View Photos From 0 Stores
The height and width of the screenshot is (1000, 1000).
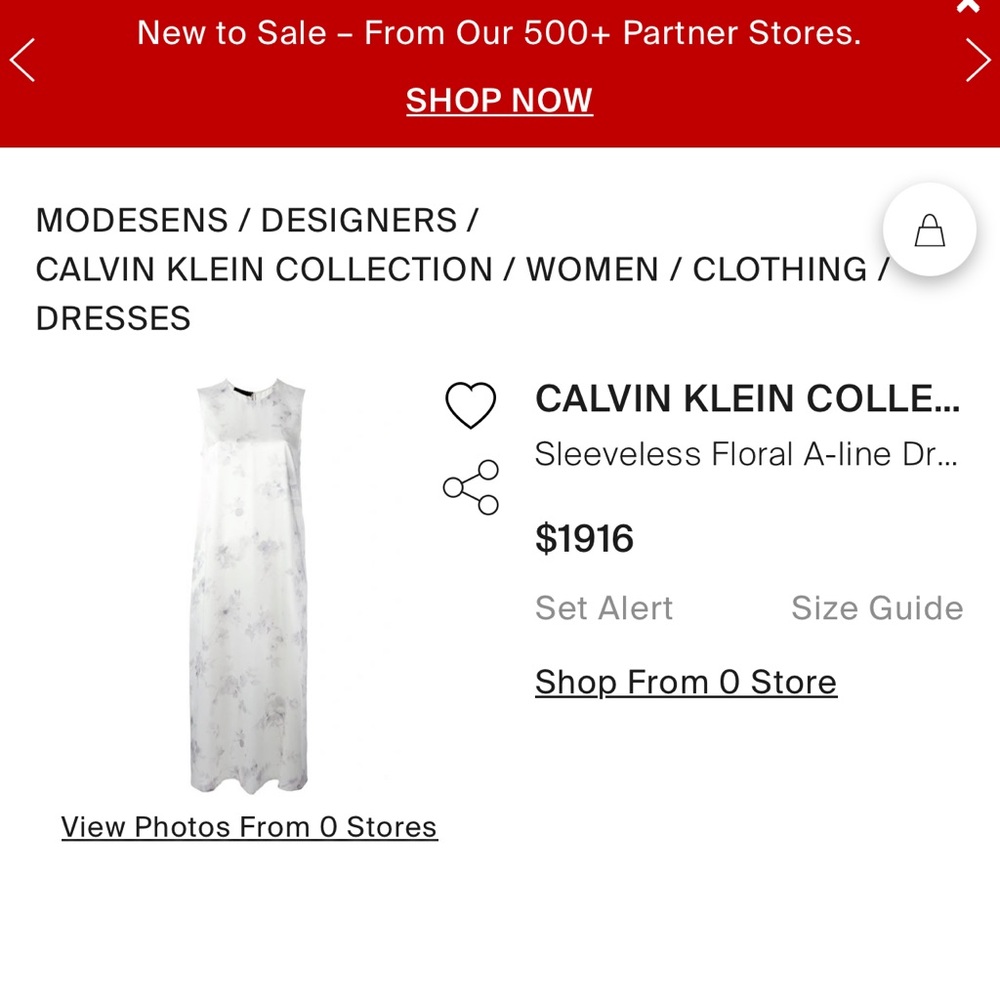[249, 827]
